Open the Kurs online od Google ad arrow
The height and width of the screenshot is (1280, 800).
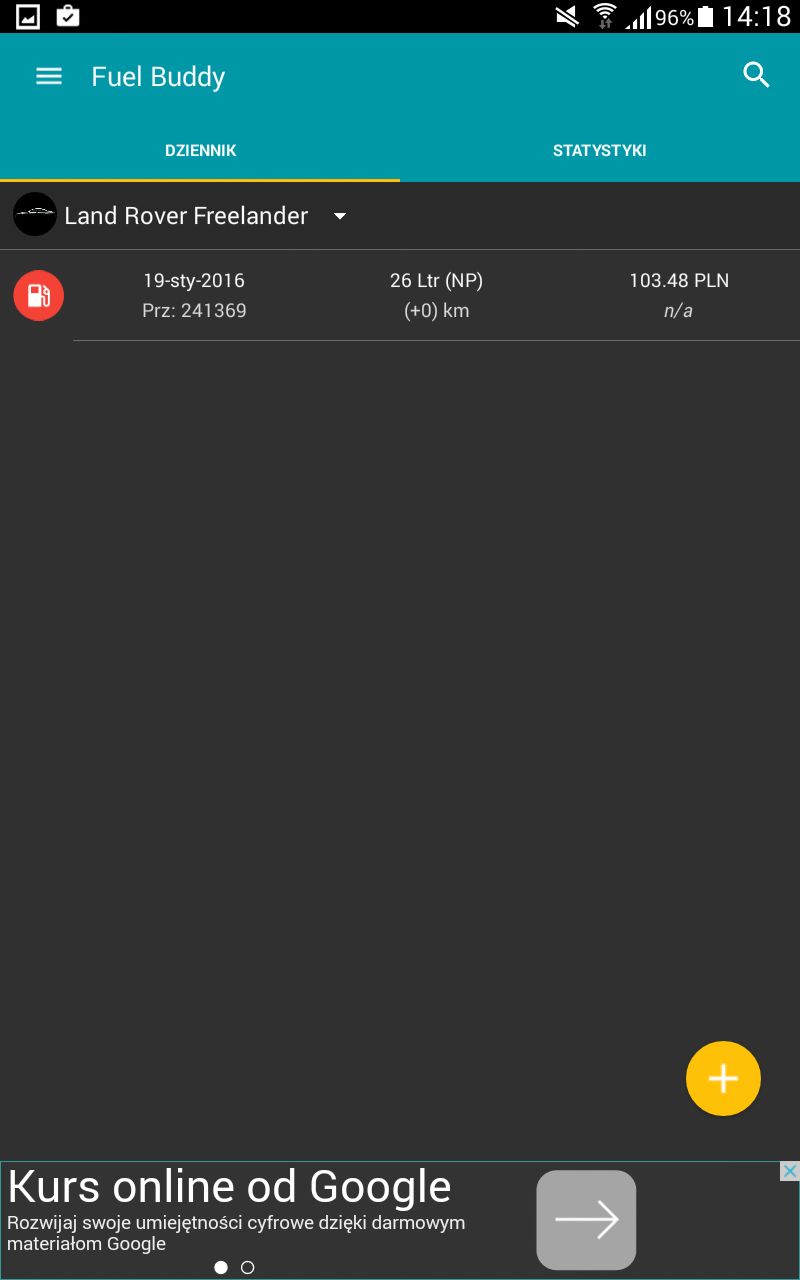586,1220
